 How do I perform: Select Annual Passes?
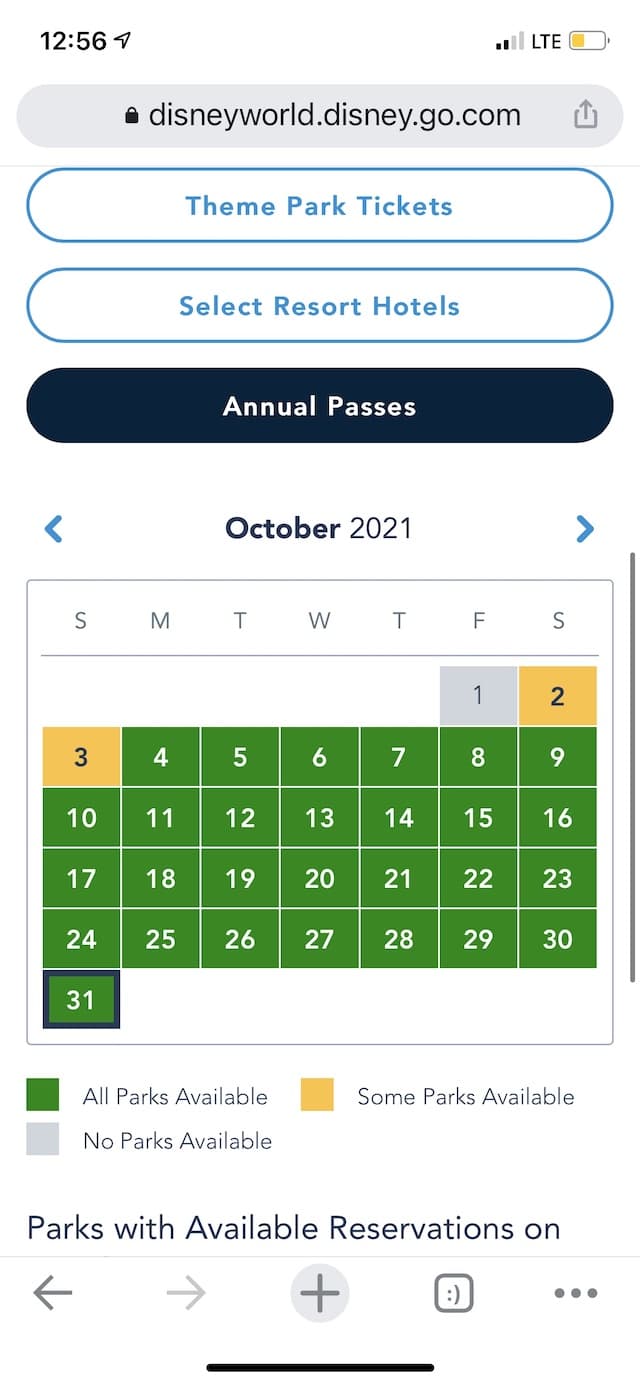(x=319, y=406)
